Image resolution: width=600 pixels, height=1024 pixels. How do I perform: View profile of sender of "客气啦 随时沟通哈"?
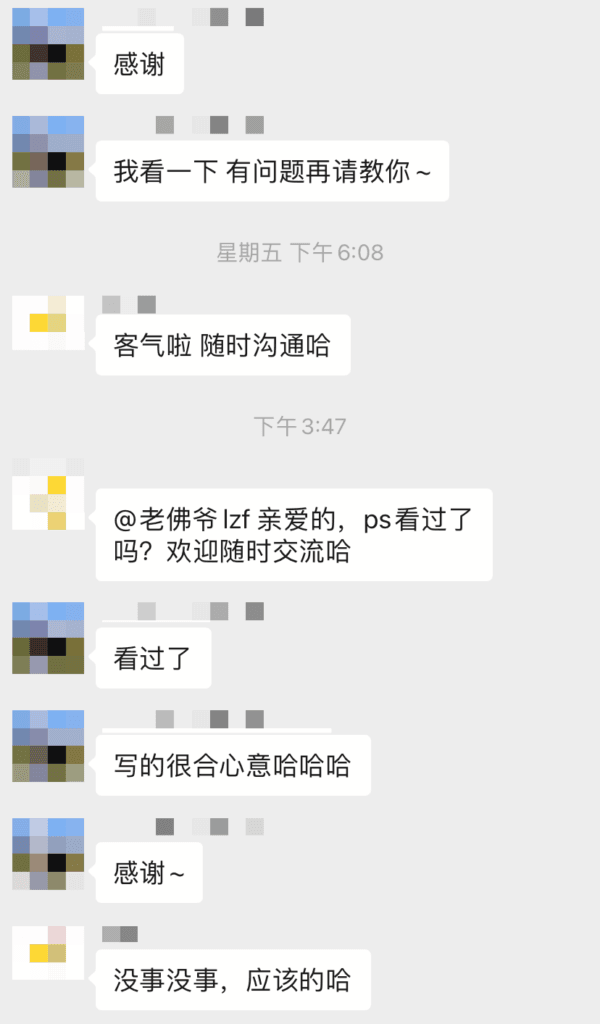48,323
